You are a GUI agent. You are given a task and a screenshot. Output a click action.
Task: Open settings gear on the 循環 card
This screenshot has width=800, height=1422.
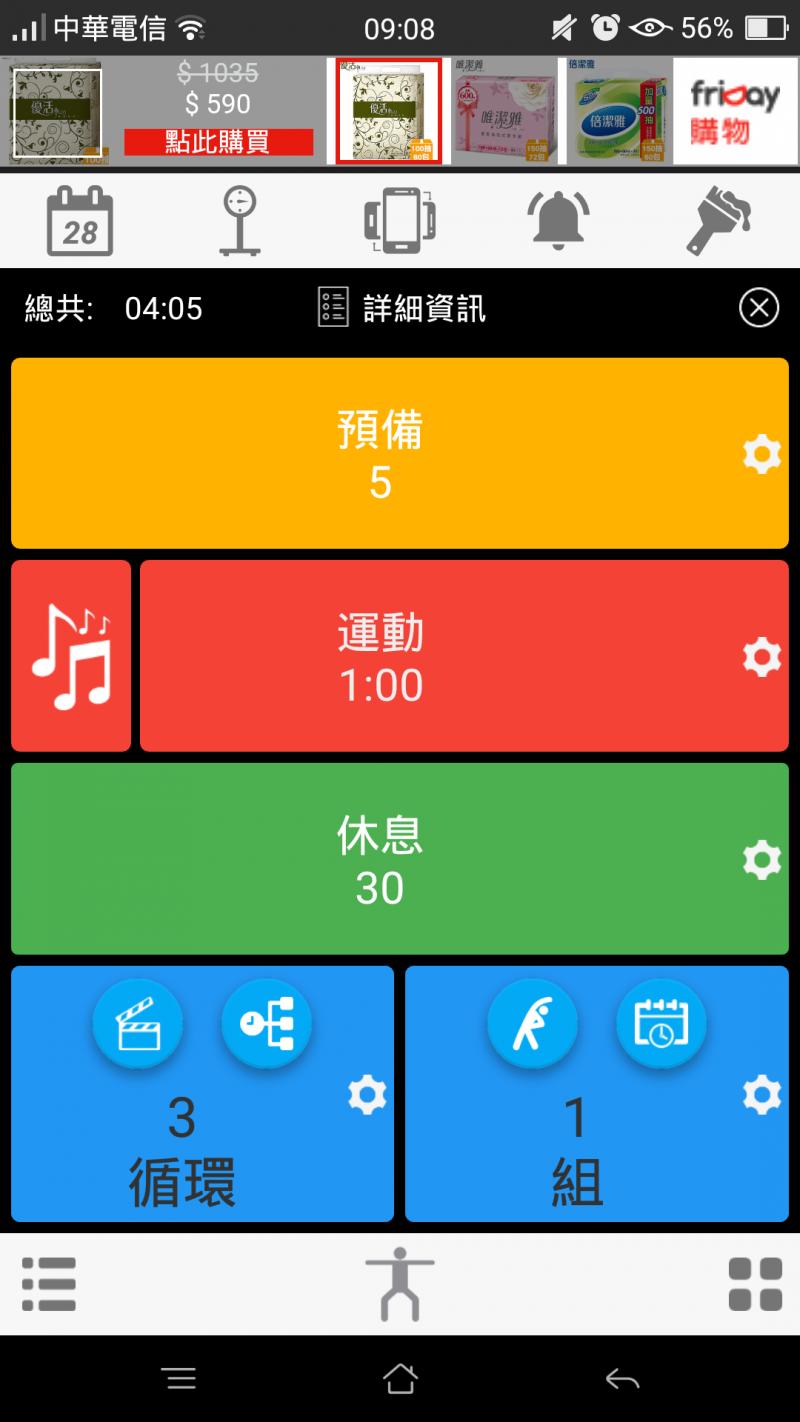[367, 1096]
